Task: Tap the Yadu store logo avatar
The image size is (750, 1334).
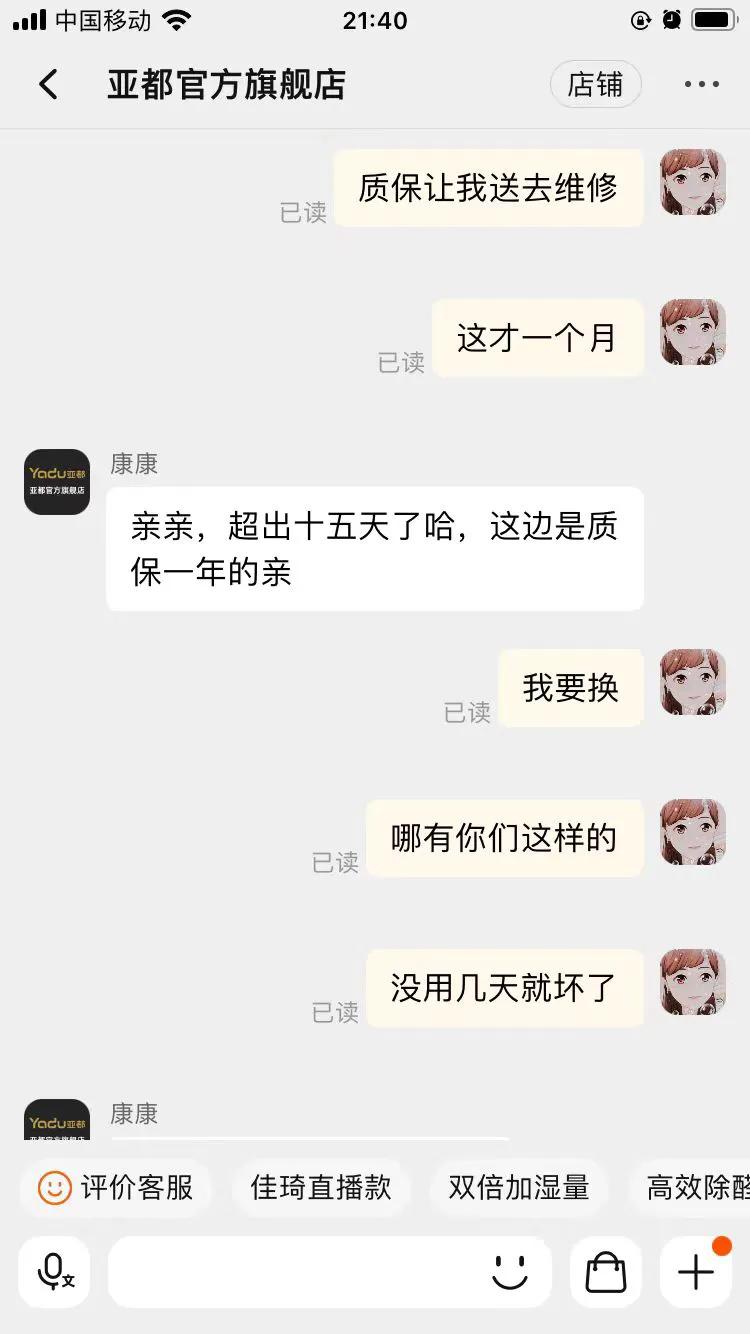Action: click(x=56, y=482)
